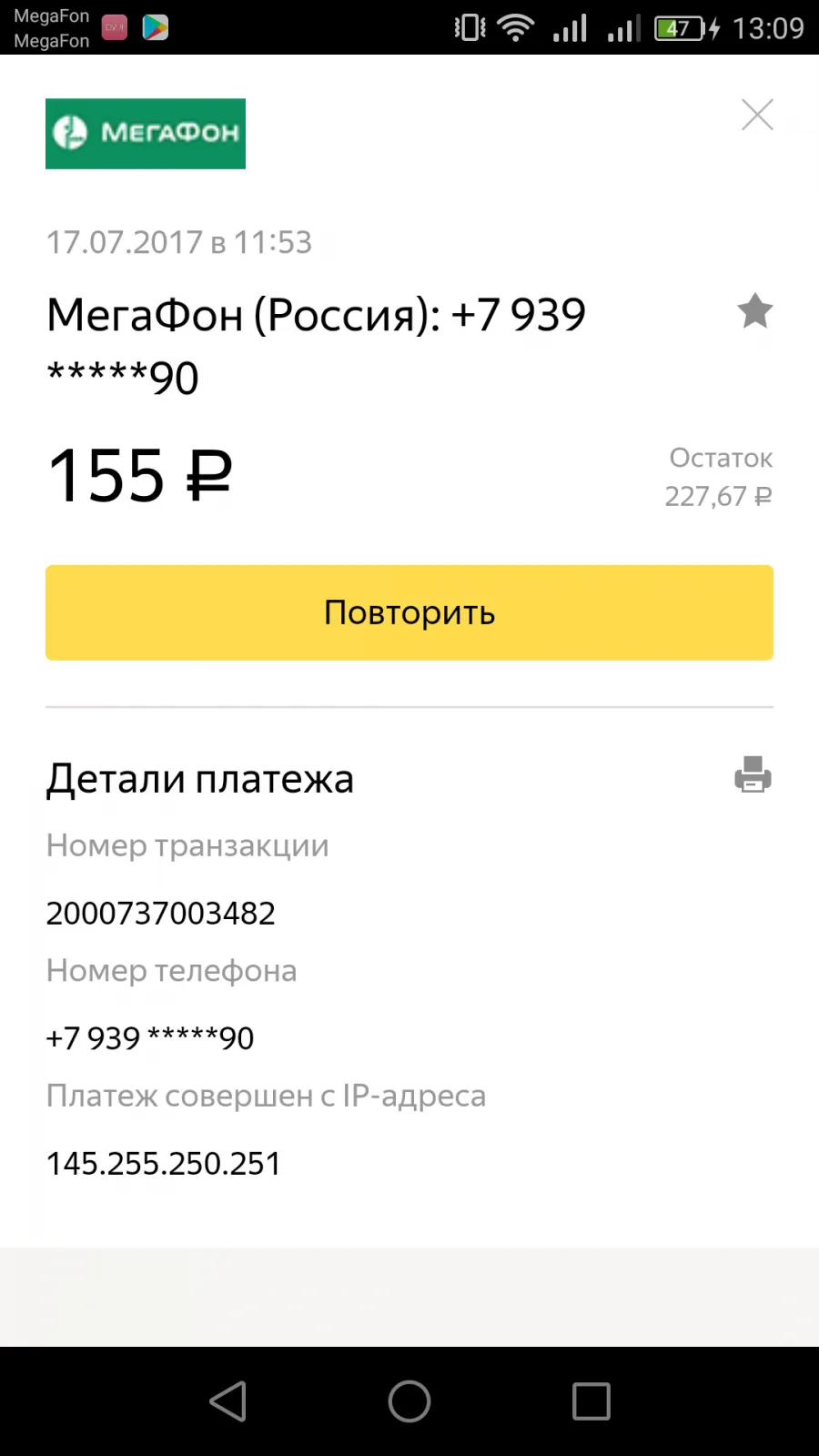
Task: Print the payment receipt
Action: tap(753, 774)
